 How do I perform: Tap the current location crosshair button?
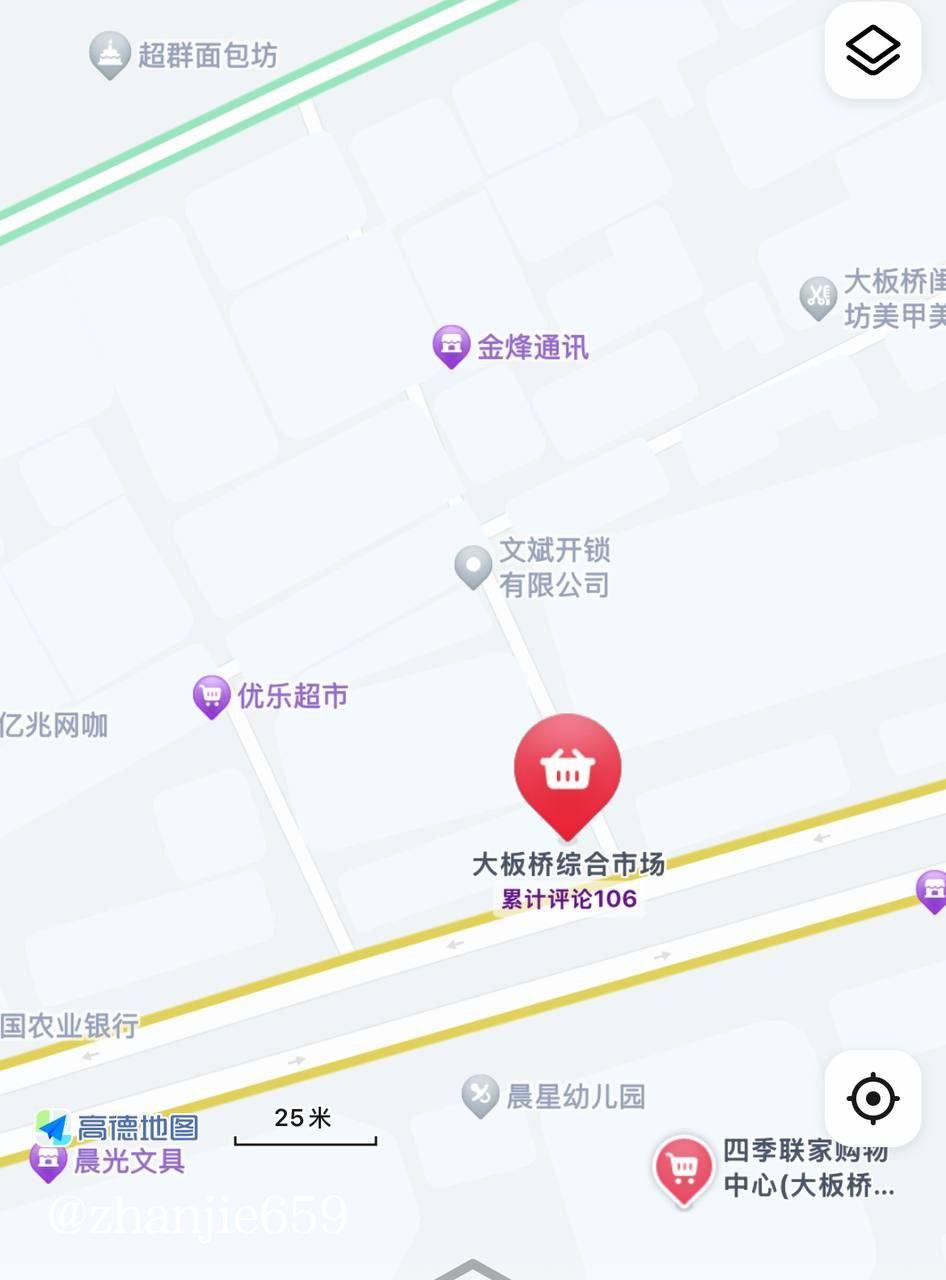(872, 1098)
